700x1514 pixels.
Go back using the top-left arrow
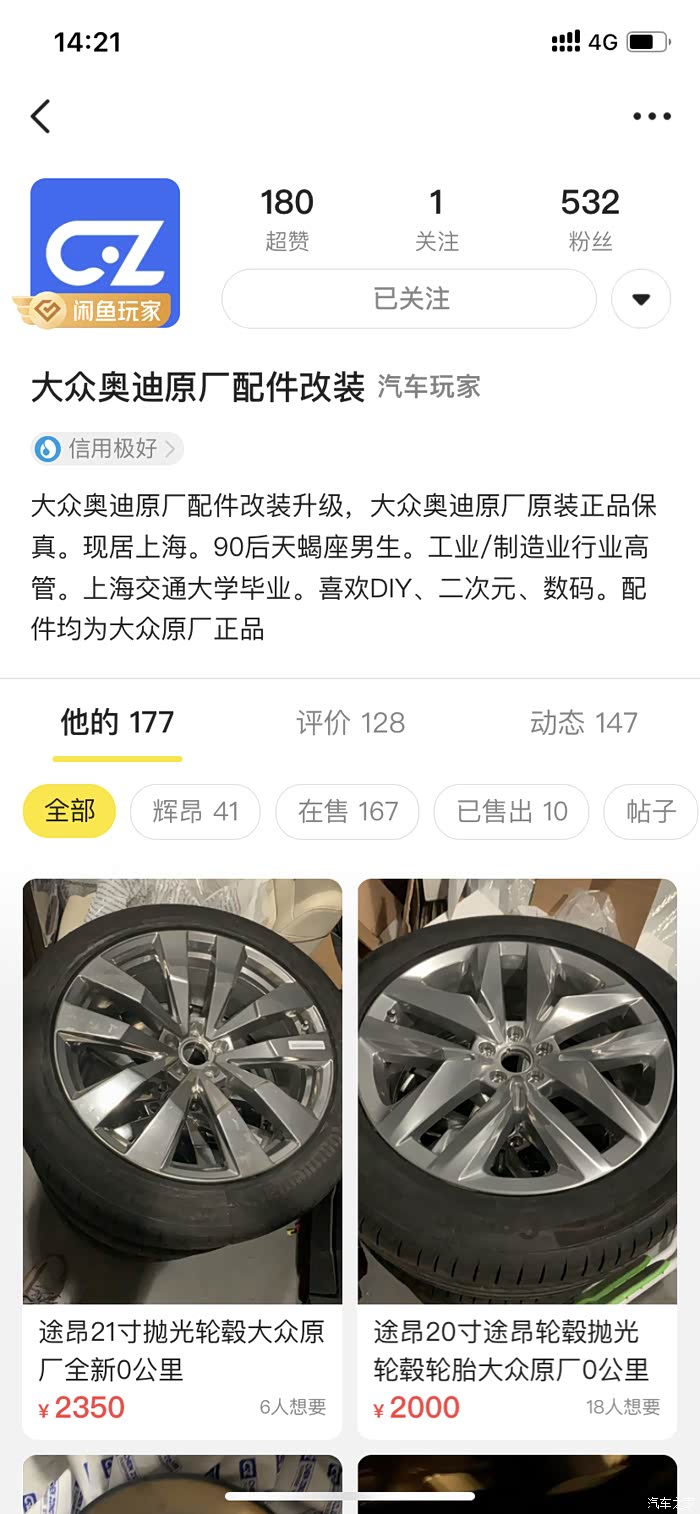41,117
